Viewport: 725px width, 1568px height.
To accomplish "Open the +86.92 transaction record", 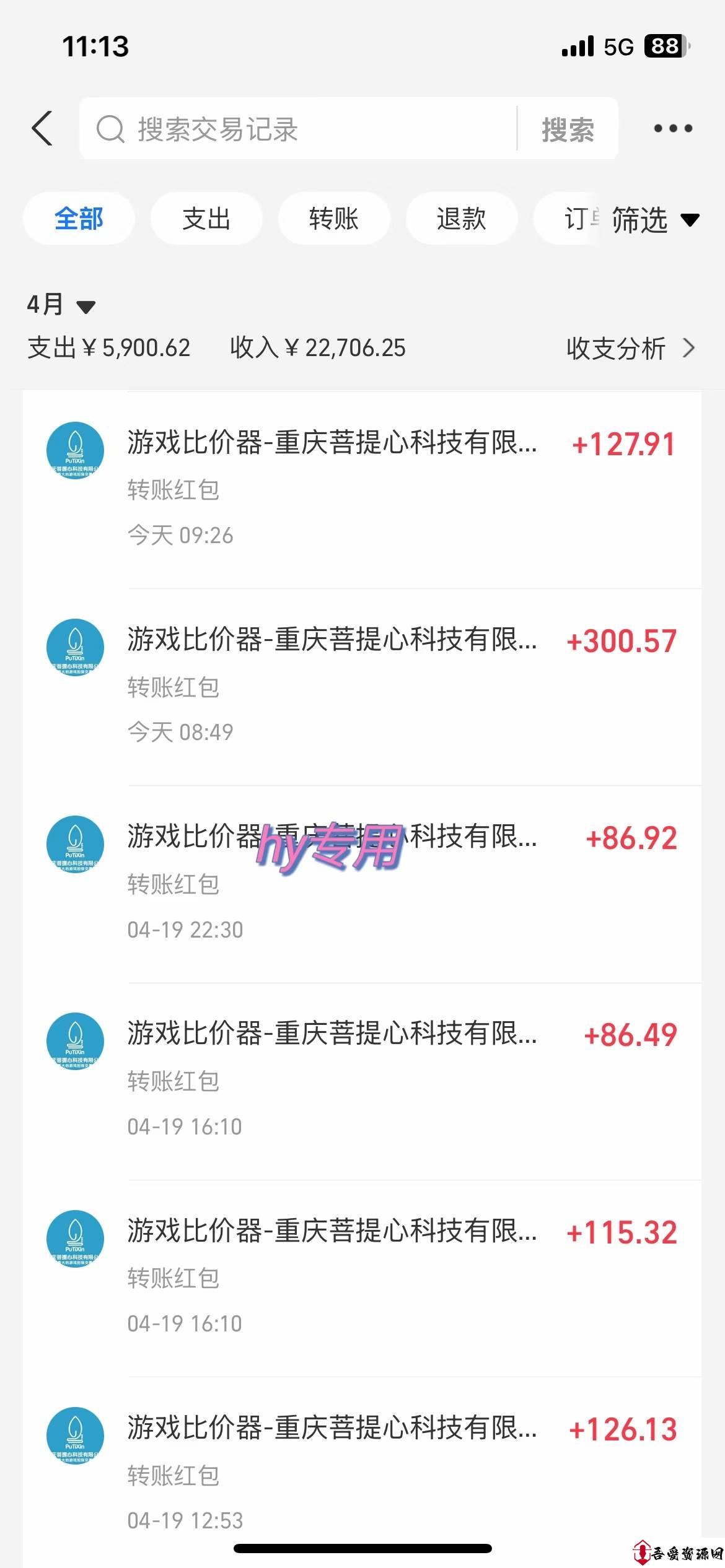I will pos(362,884).
